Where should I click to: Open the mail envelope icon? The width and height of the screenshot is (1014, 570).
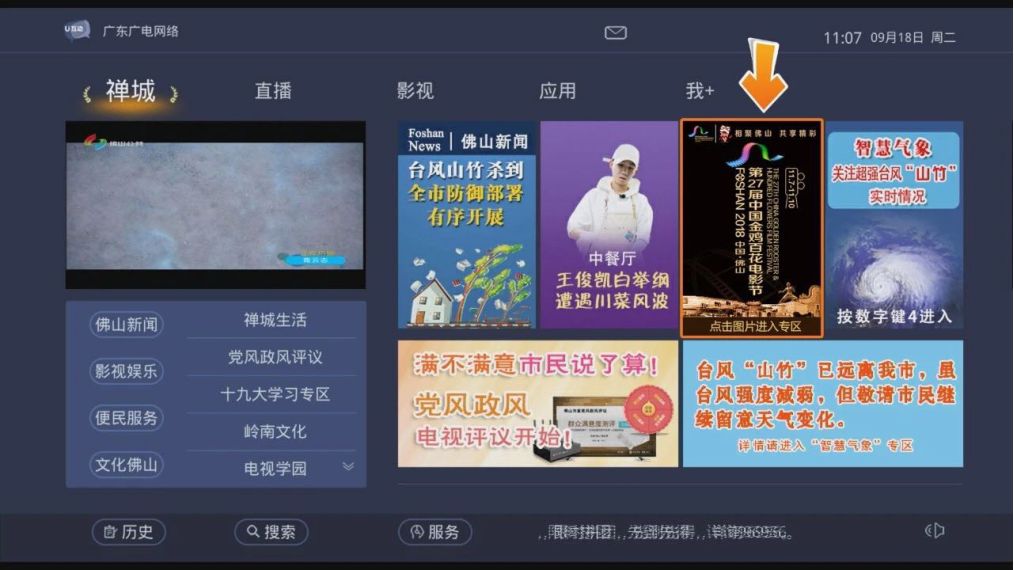point(615,33)
